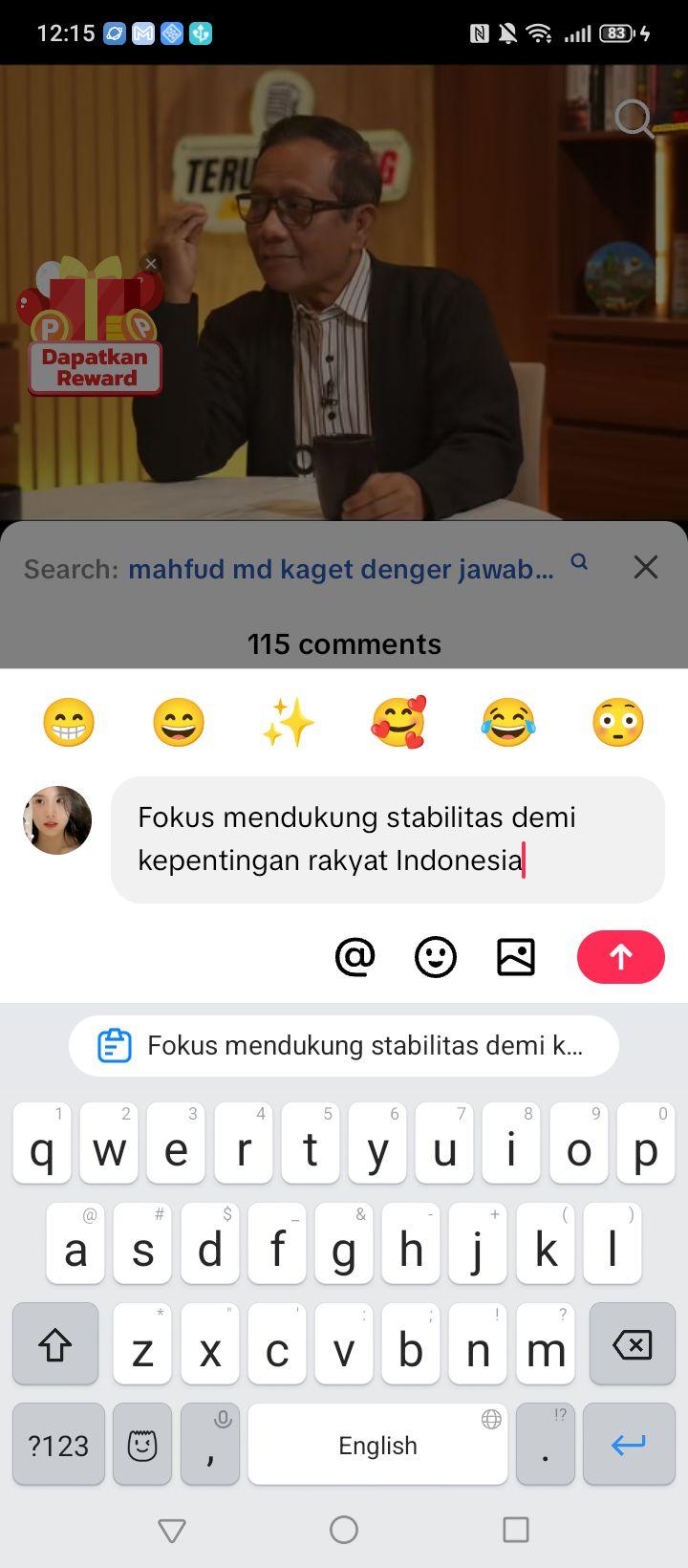Hit the backspace key on keyboard

click(633, 1344)
